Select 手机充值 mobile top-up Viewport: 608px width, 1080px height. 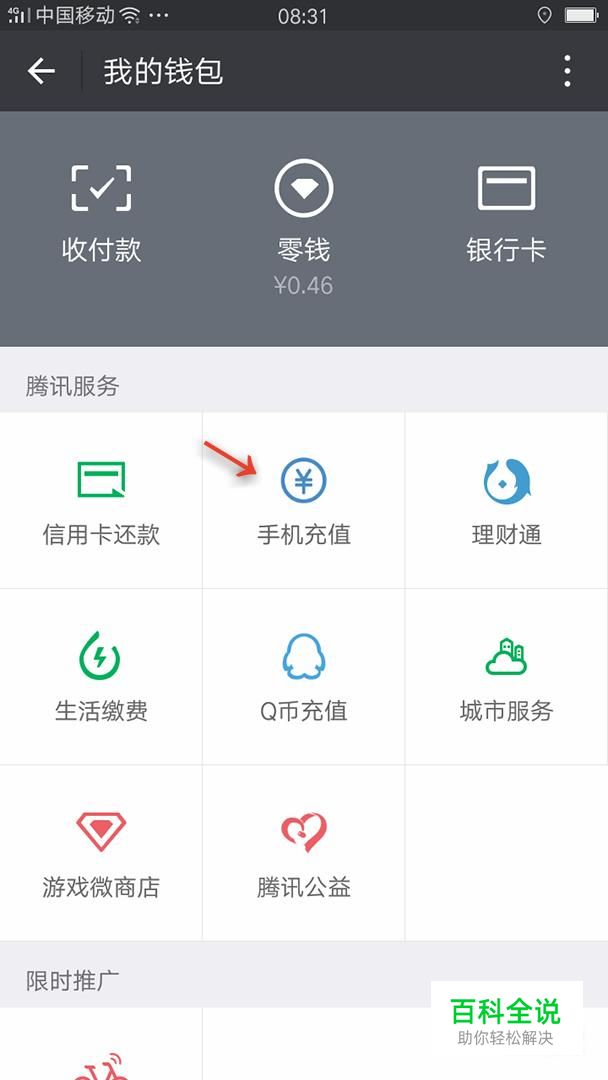[x=304, y=501]
